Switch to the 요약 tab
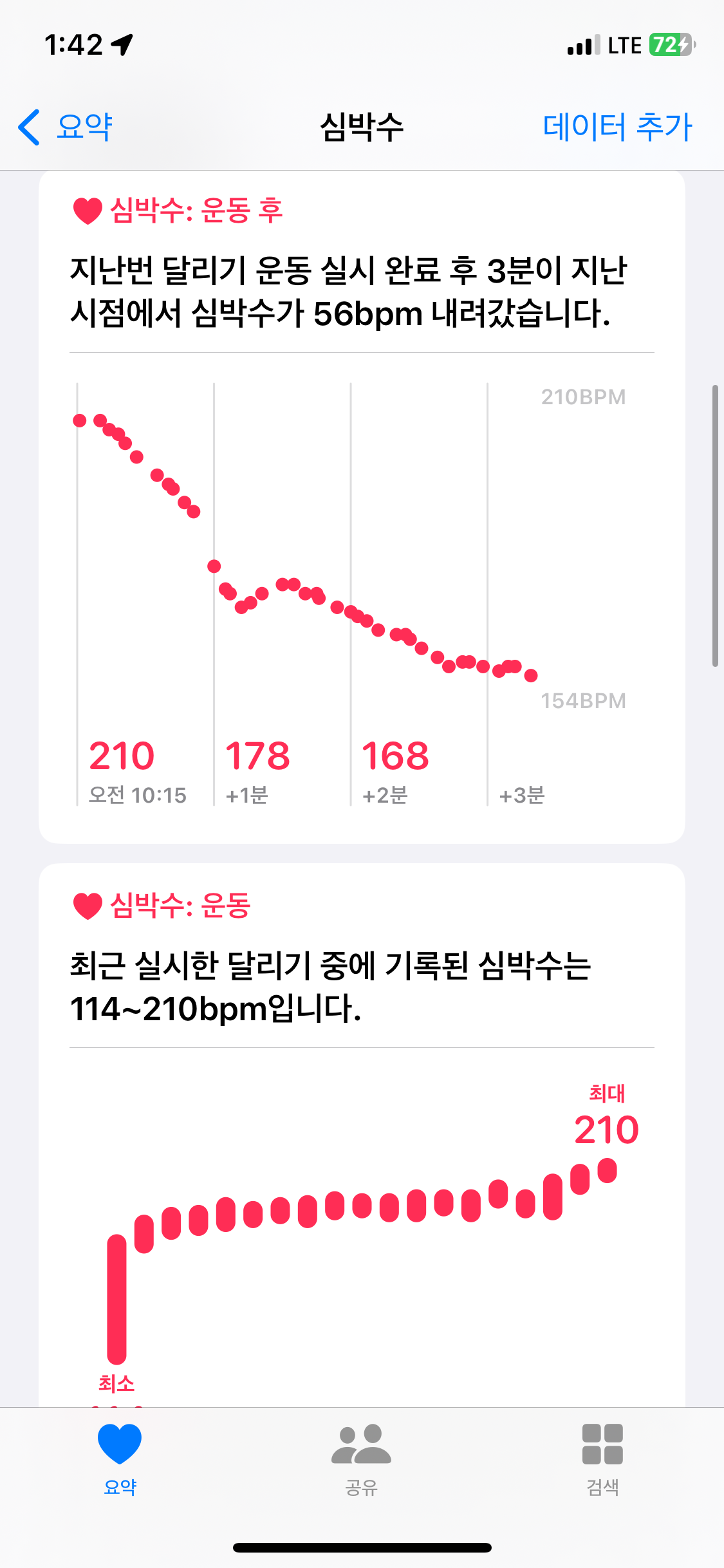The width and height of the screenshot is (724, 1568). (120, 1460)
